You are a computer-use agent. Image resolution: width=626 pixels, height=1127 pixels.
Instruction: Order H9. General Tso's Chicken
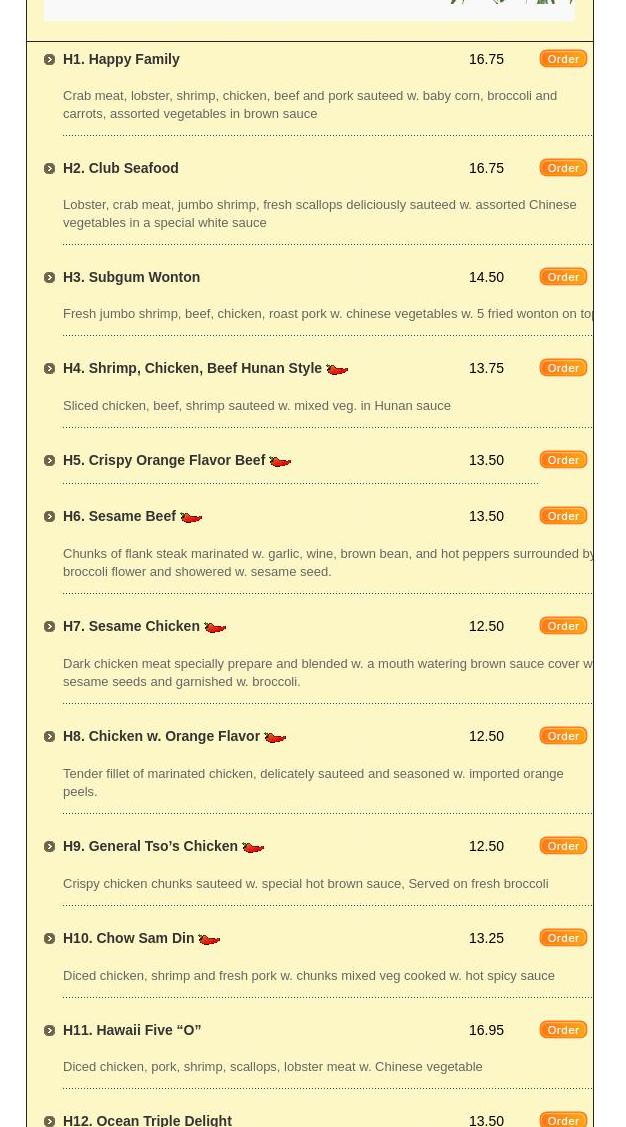tap(563, 846)
